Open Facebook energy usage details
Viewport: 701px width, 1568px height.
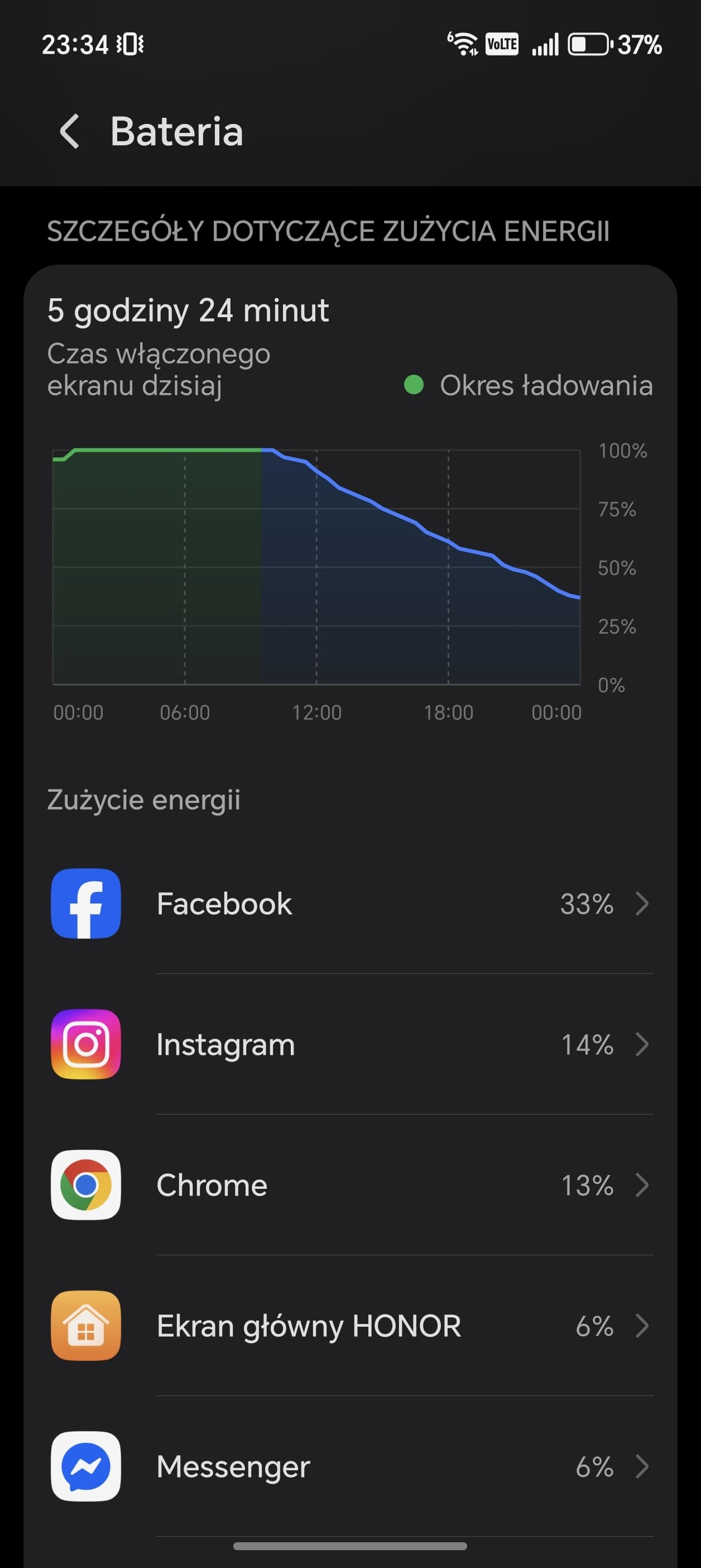tap(350, 904)
